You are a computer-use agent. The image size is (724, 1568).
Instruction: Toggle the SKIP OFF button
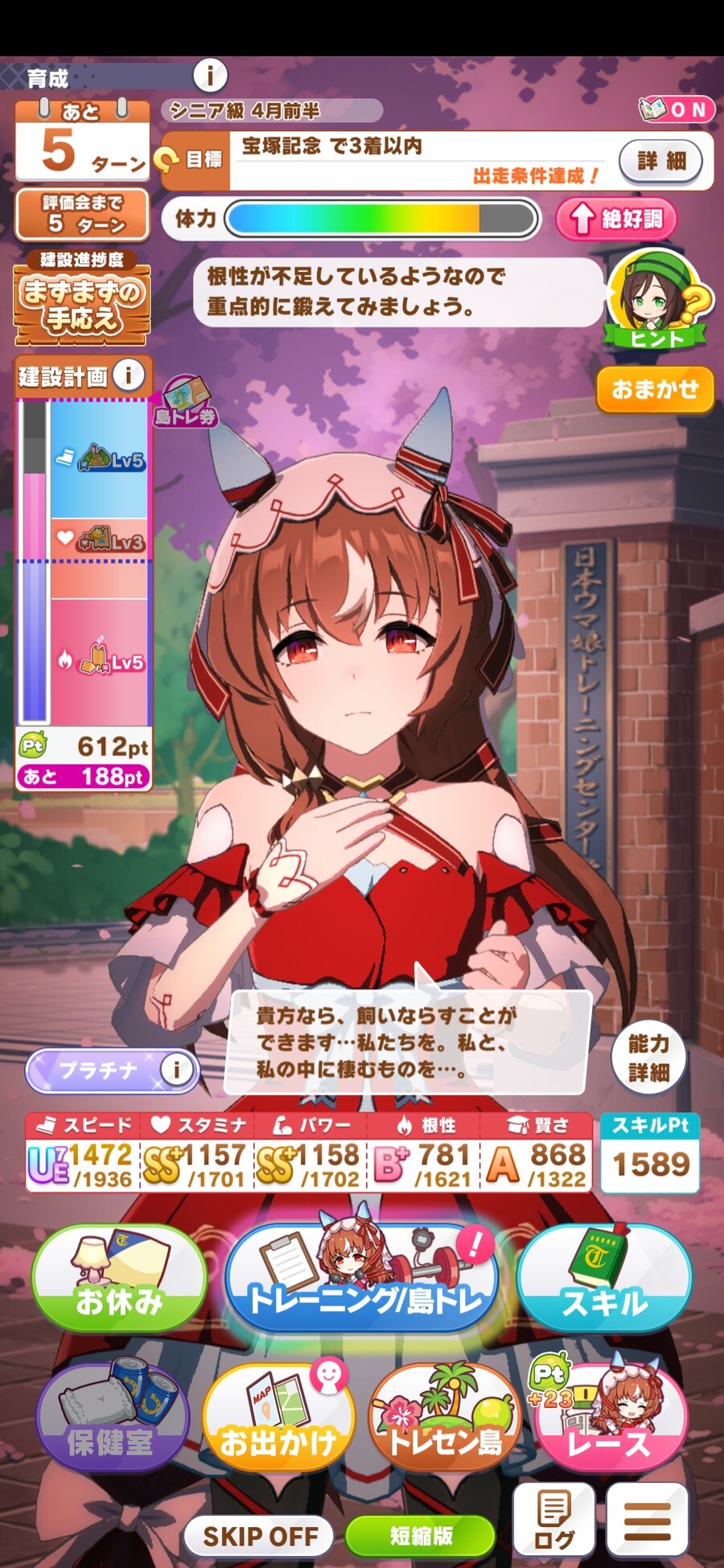tap(260, 1535)
